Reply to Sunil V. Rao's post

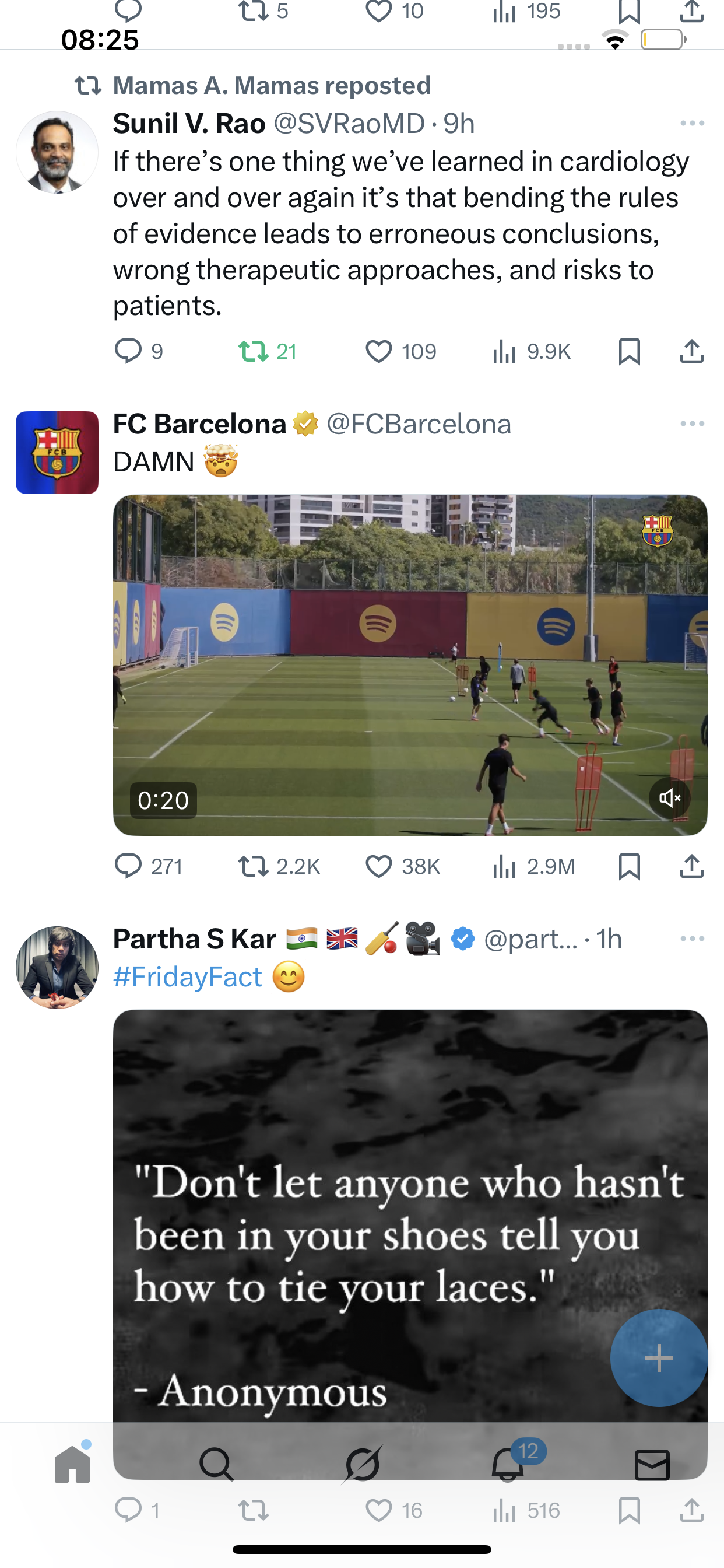click(x=128, y=351)
